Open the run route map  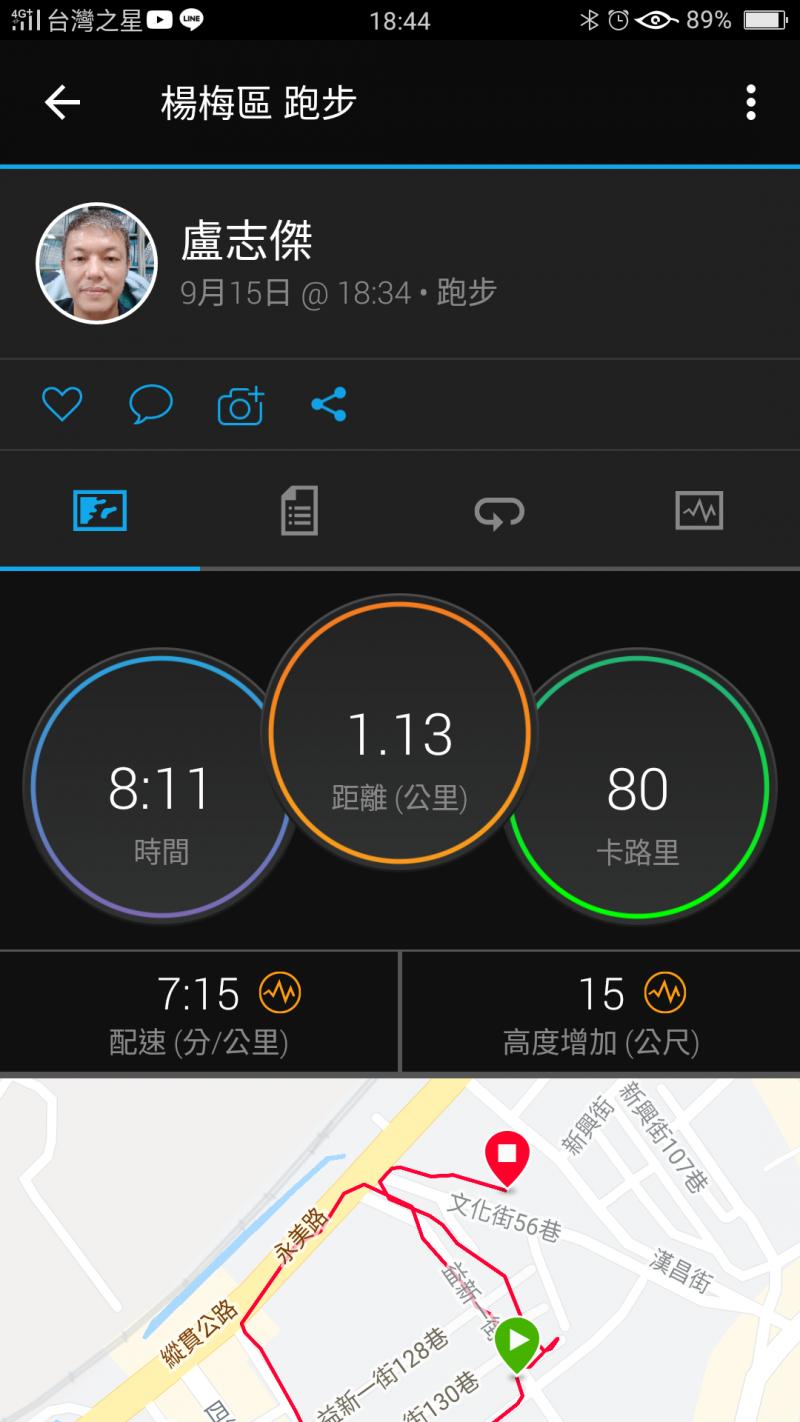[400, 1250]
